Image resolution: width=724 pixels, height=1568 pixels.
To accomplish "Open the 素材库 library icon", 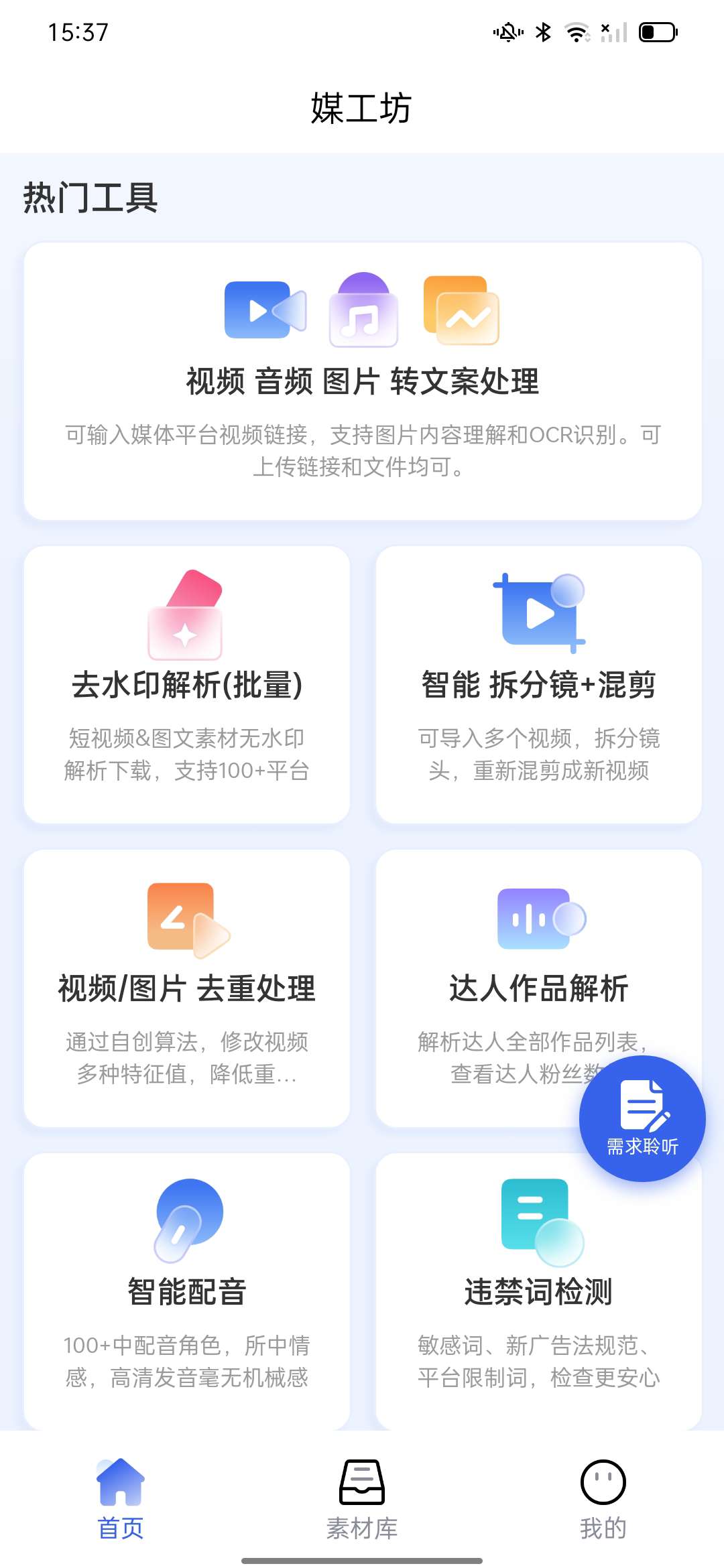I will point(361,1480).
